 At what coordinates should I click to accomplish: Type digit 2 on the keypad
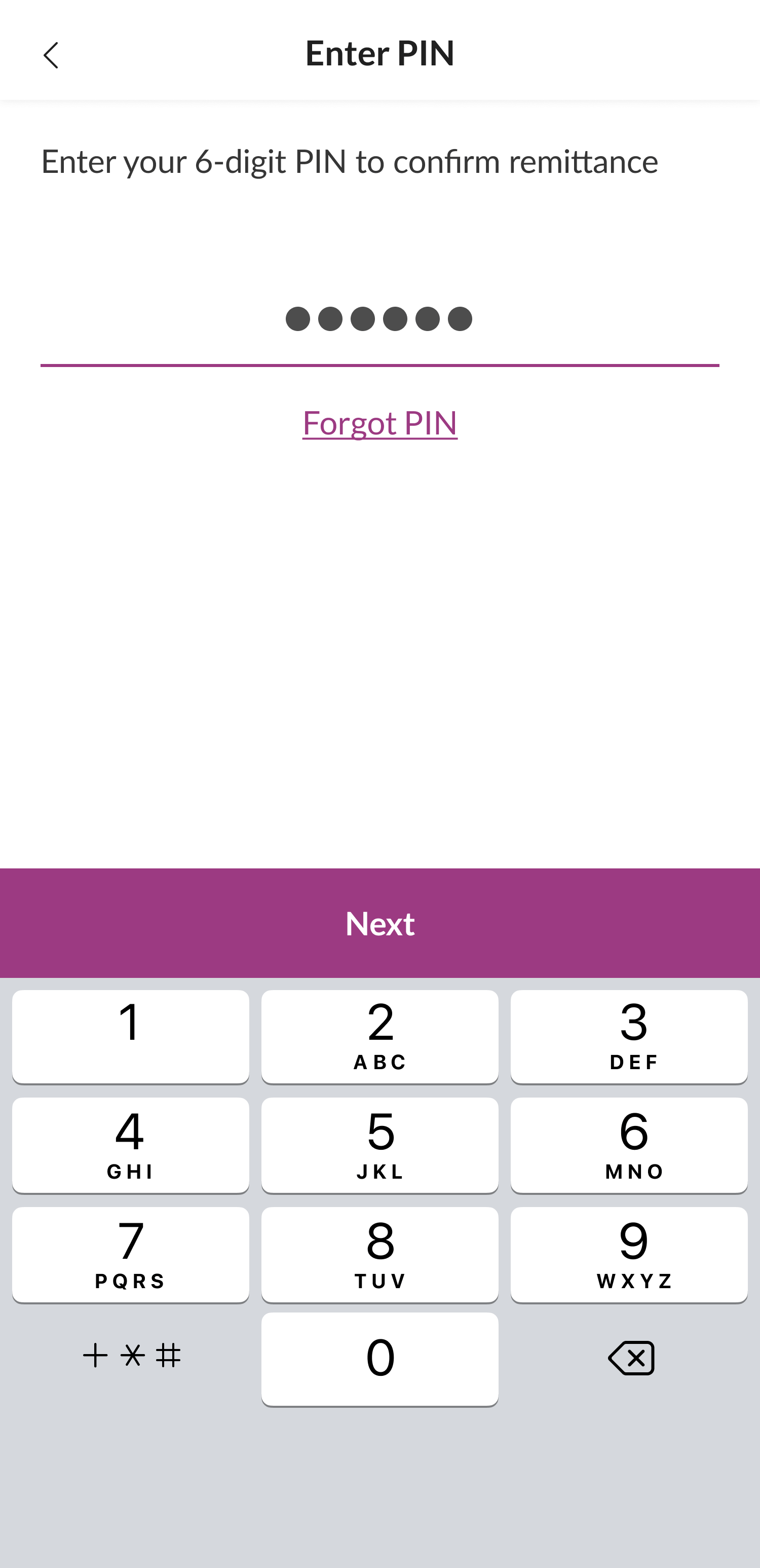point(379,1037)
